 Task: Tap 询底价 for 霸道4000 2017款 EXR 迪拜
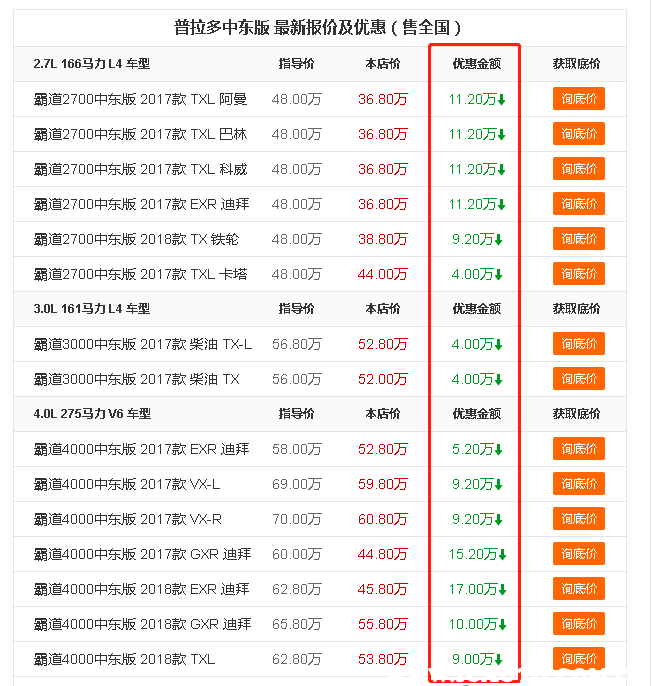tap(578, 449)
